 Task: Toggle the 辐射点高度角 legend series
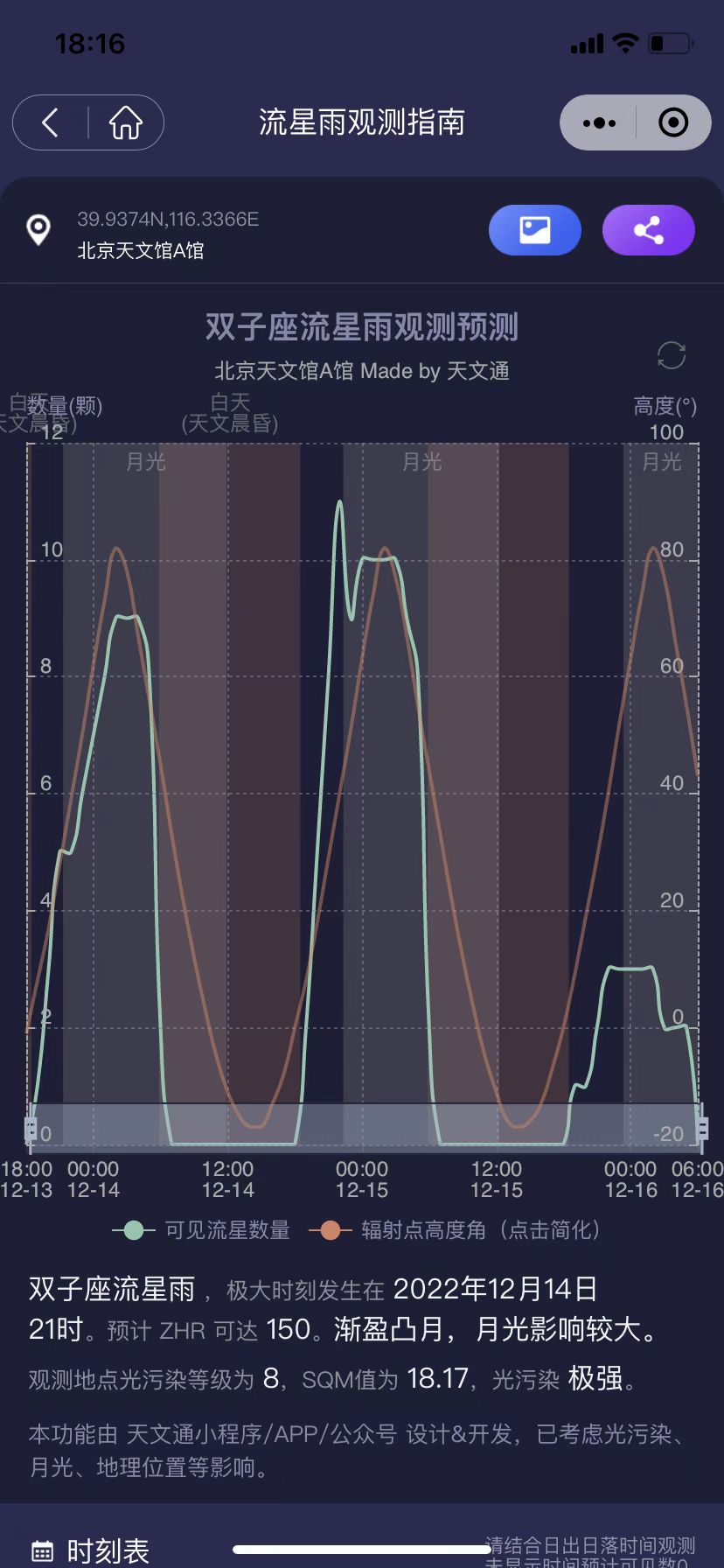[x=455, y=1230]
